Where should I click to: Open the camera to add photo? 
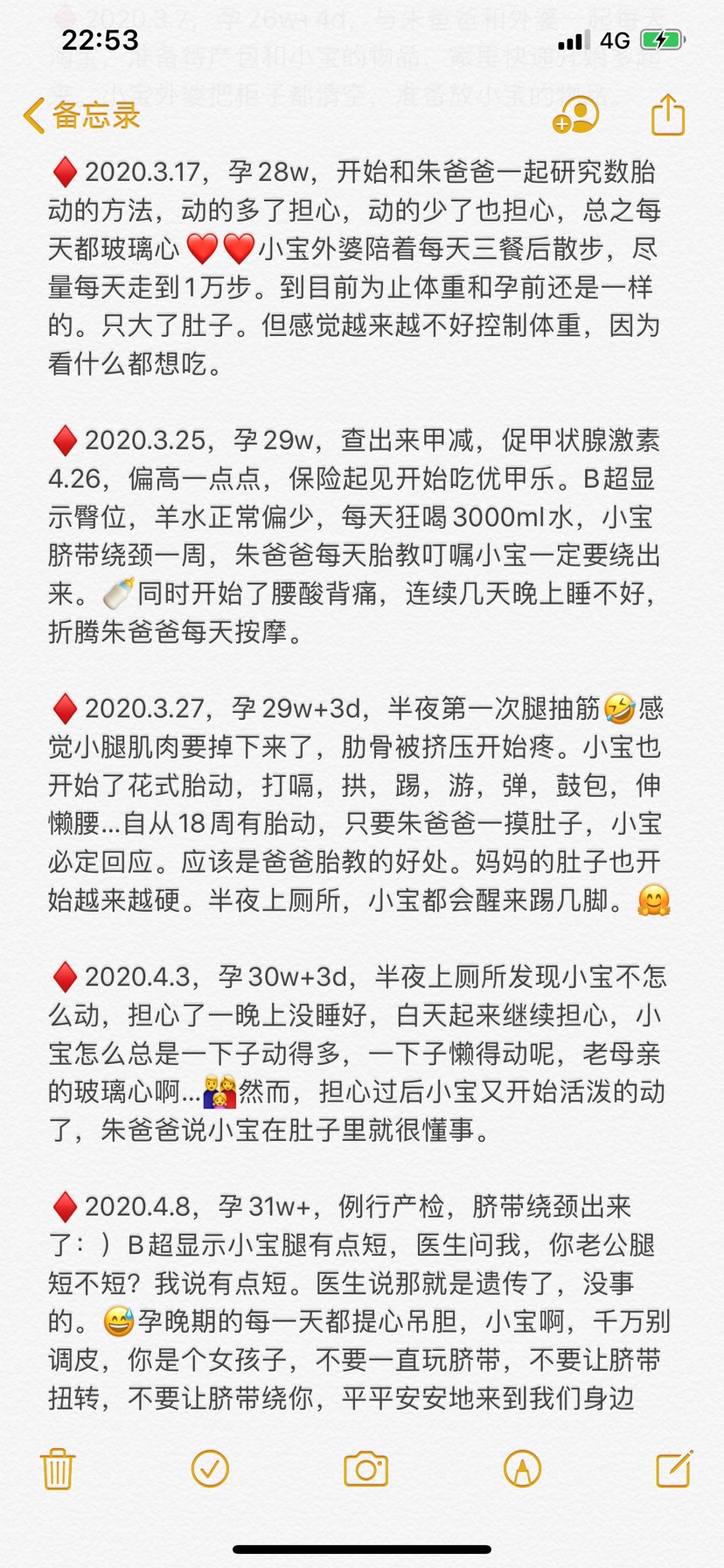pos(365,1468)
